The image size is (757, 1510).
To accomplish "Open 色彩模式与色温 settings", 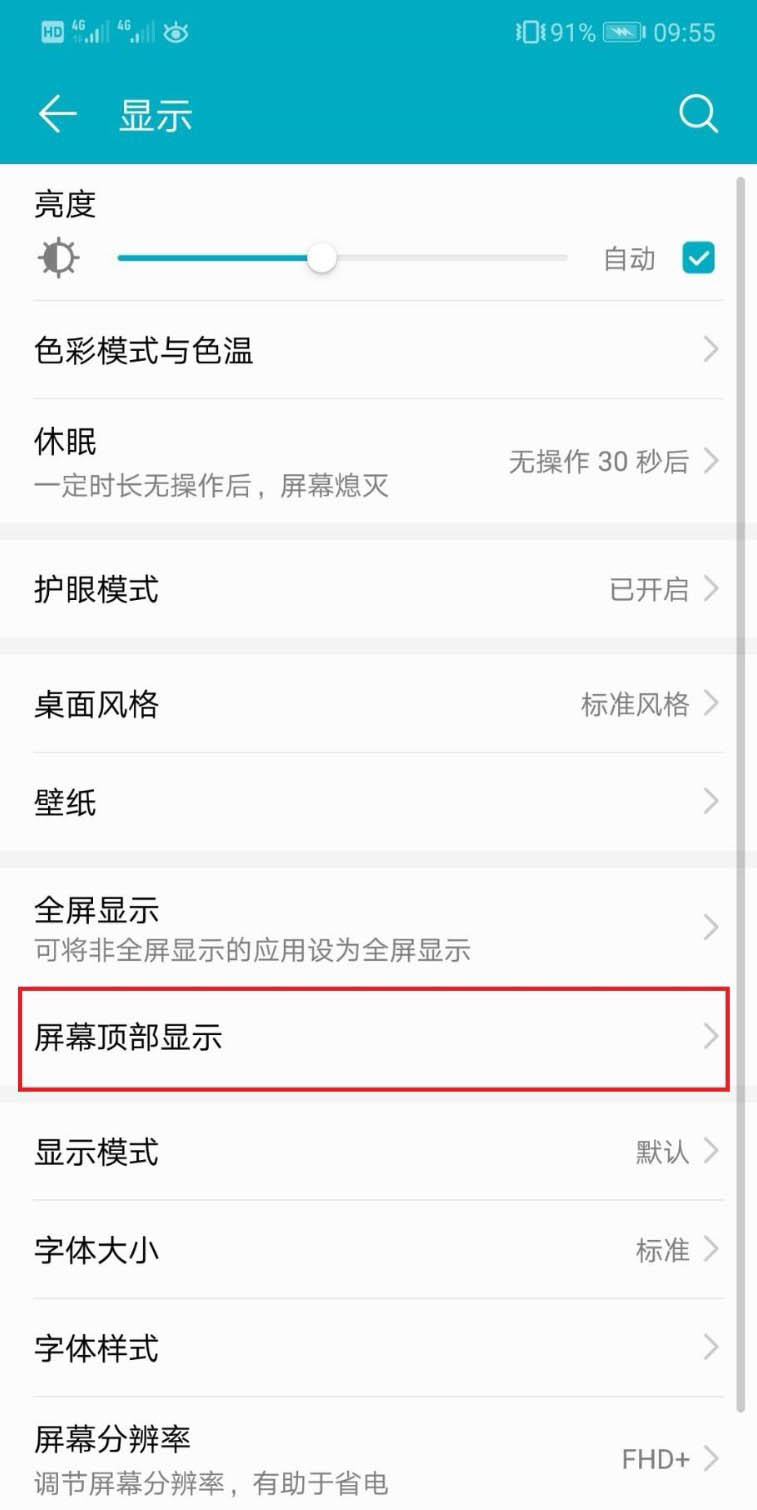I will 378,351.
